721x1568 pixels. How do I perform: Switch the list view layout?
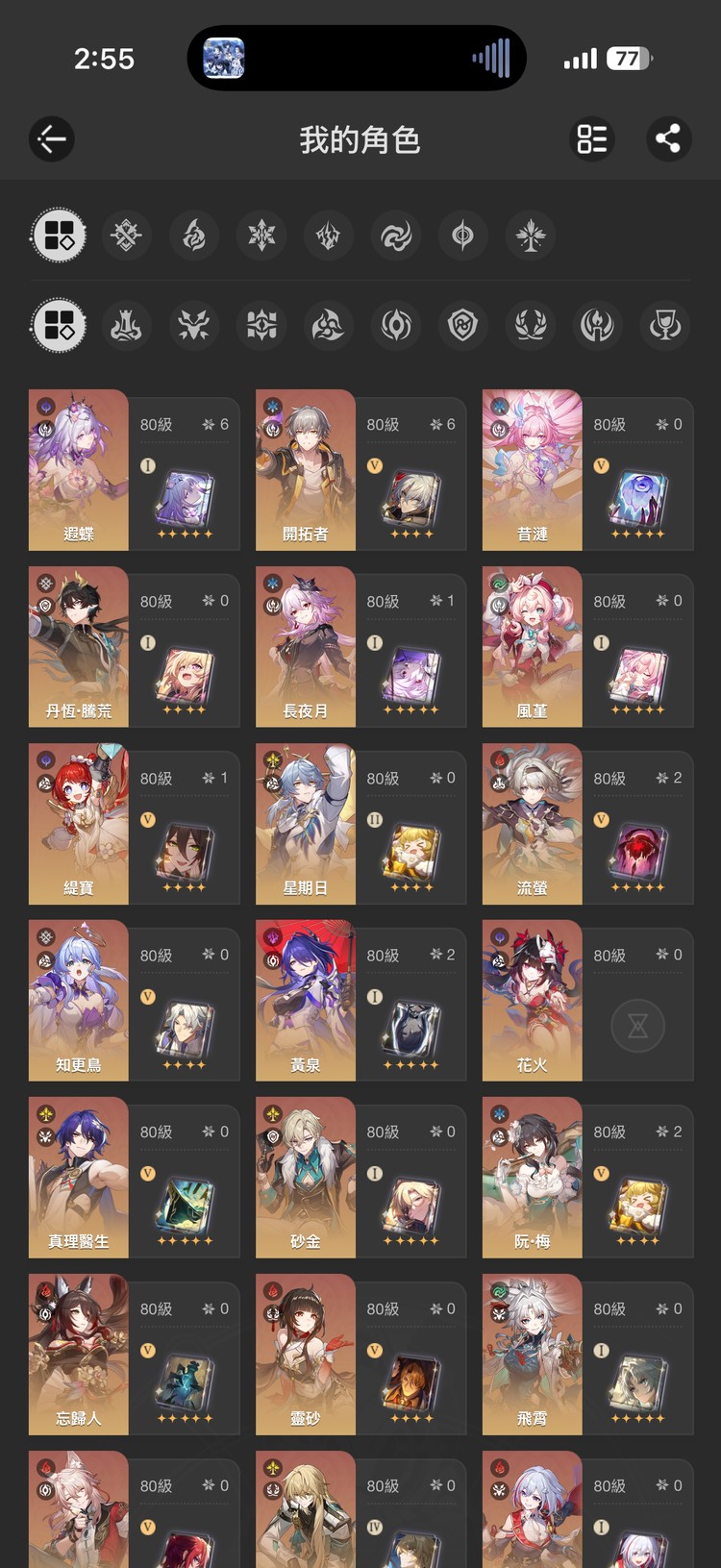[x=592, y=139]
